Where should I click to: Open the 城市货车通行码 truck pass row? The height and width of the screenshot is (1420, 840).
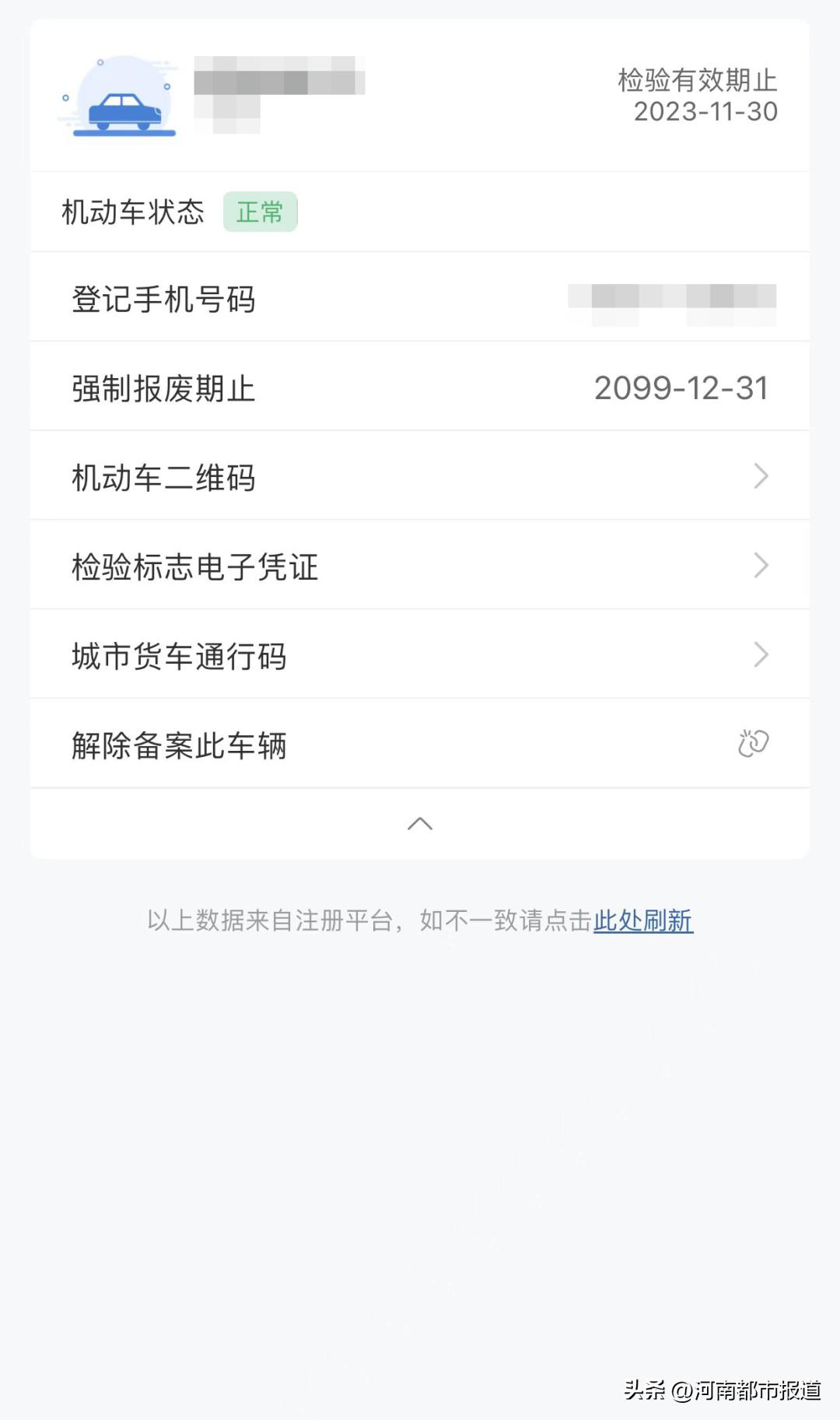[x=420, y=654]
